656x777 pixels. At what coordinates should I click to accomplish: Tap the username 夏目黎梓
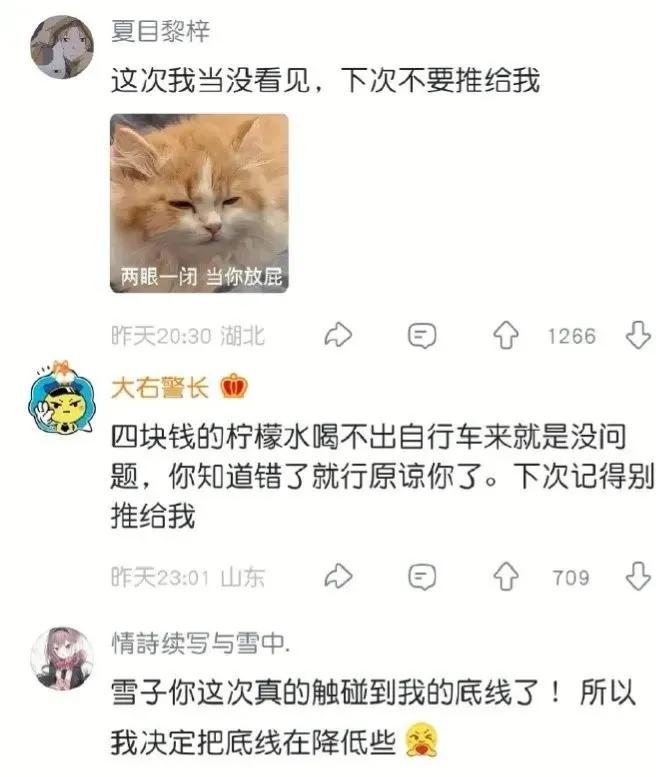pos(160,31)
